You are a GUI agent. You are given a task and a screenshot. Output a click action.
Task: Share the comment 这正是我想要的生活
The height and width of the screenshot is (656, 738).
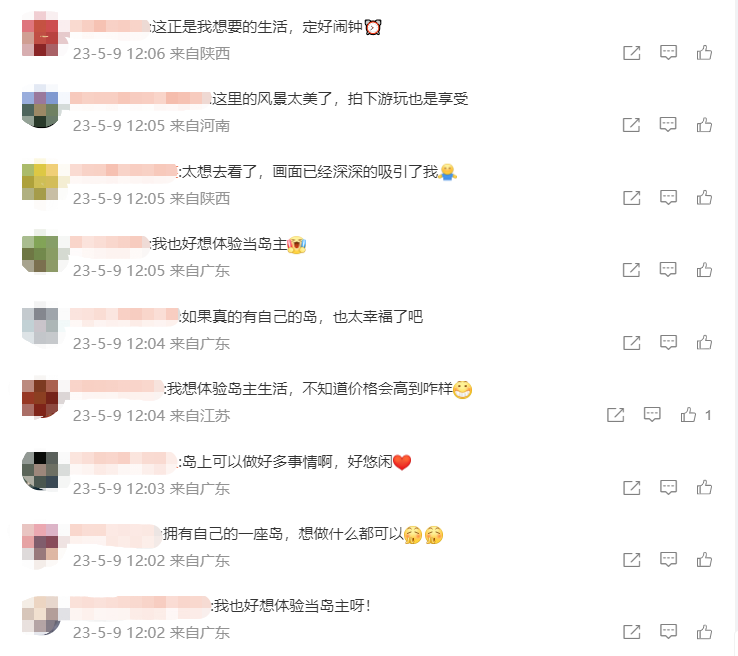click(631, 53)
